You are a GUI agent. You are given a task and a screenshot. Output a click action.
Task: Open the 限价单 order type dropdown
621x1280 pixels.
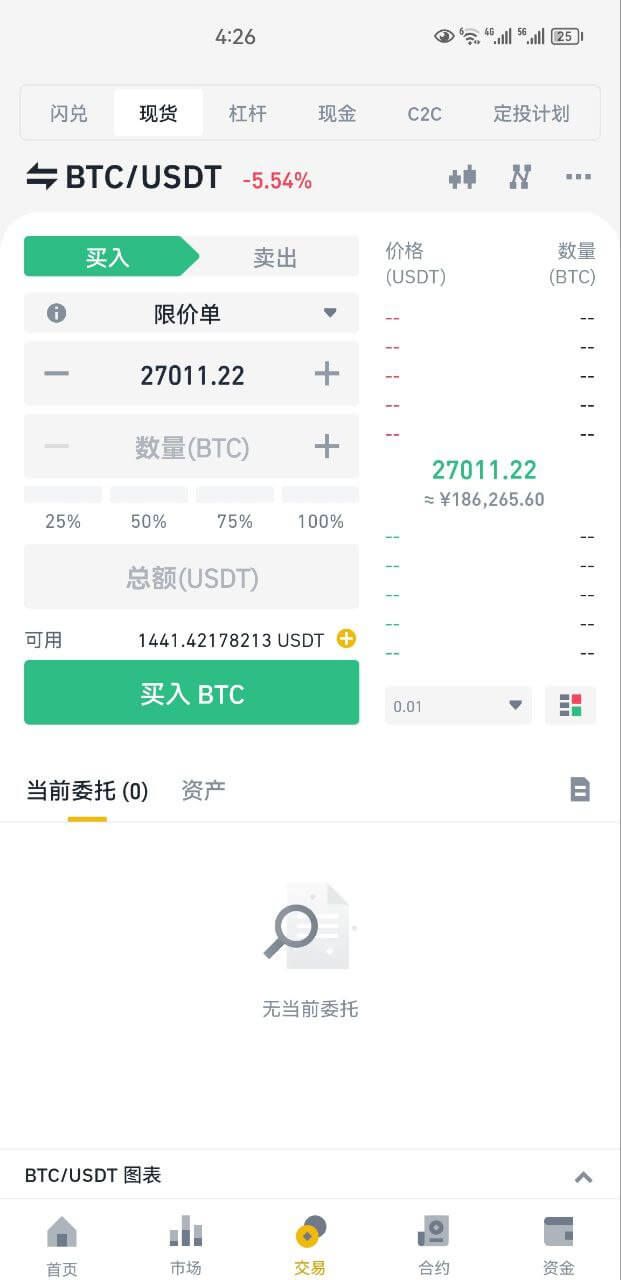[x=191, y=313]
